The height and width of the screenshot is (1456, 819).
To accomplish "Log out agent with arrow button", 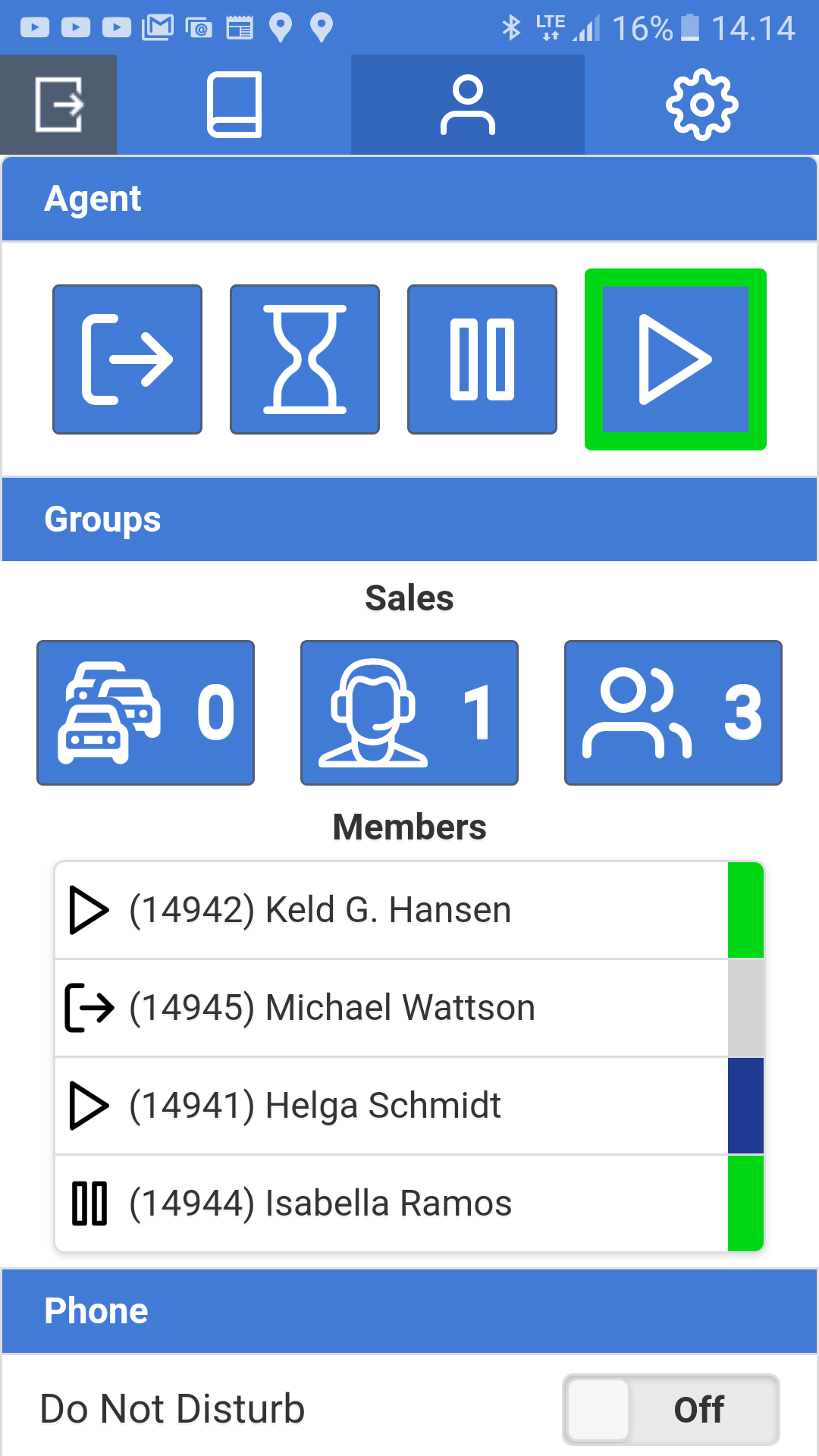I will pos(127,359).
